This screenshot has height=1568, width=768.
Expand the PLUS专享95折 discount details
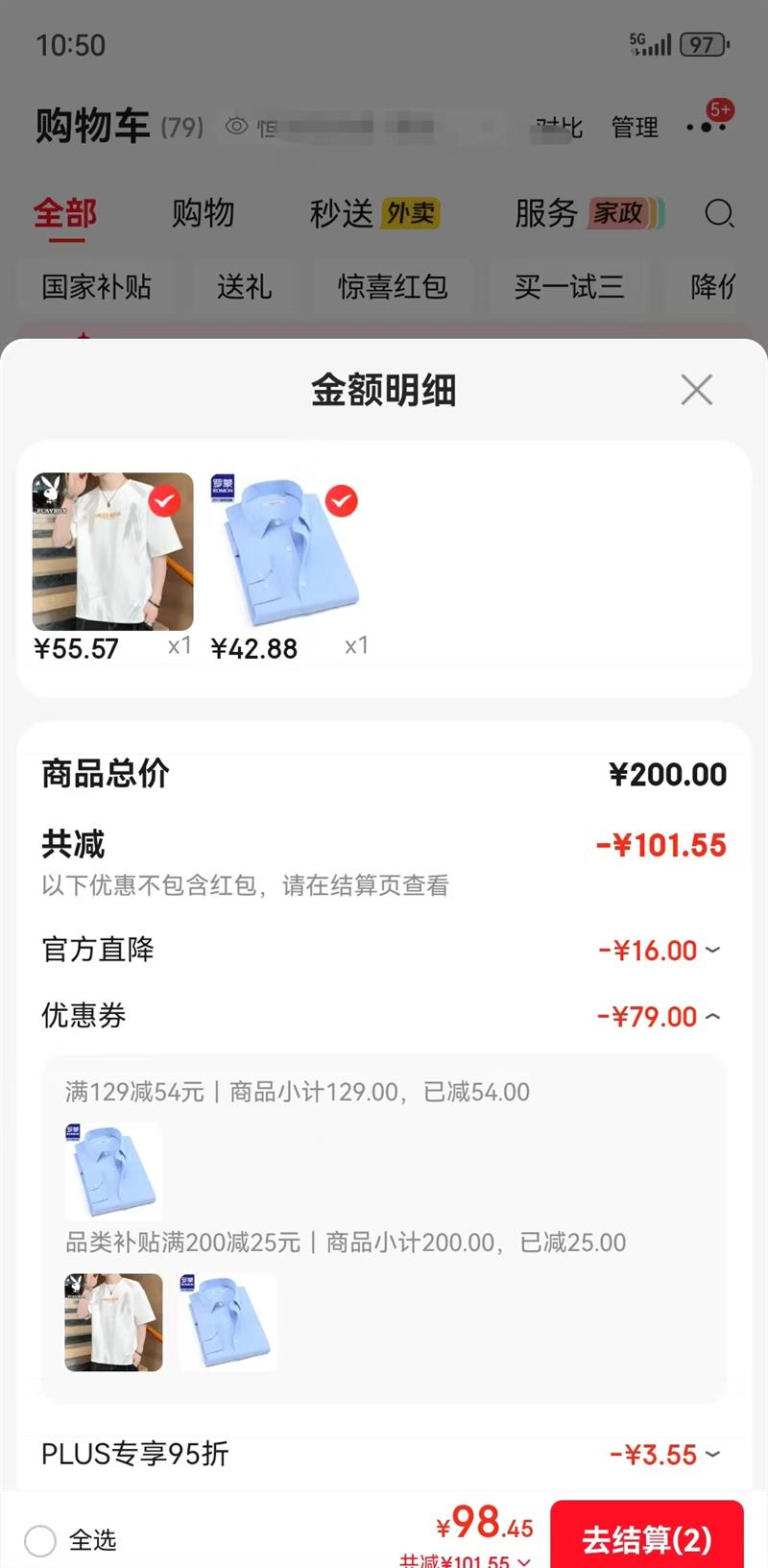(712, 1454)
